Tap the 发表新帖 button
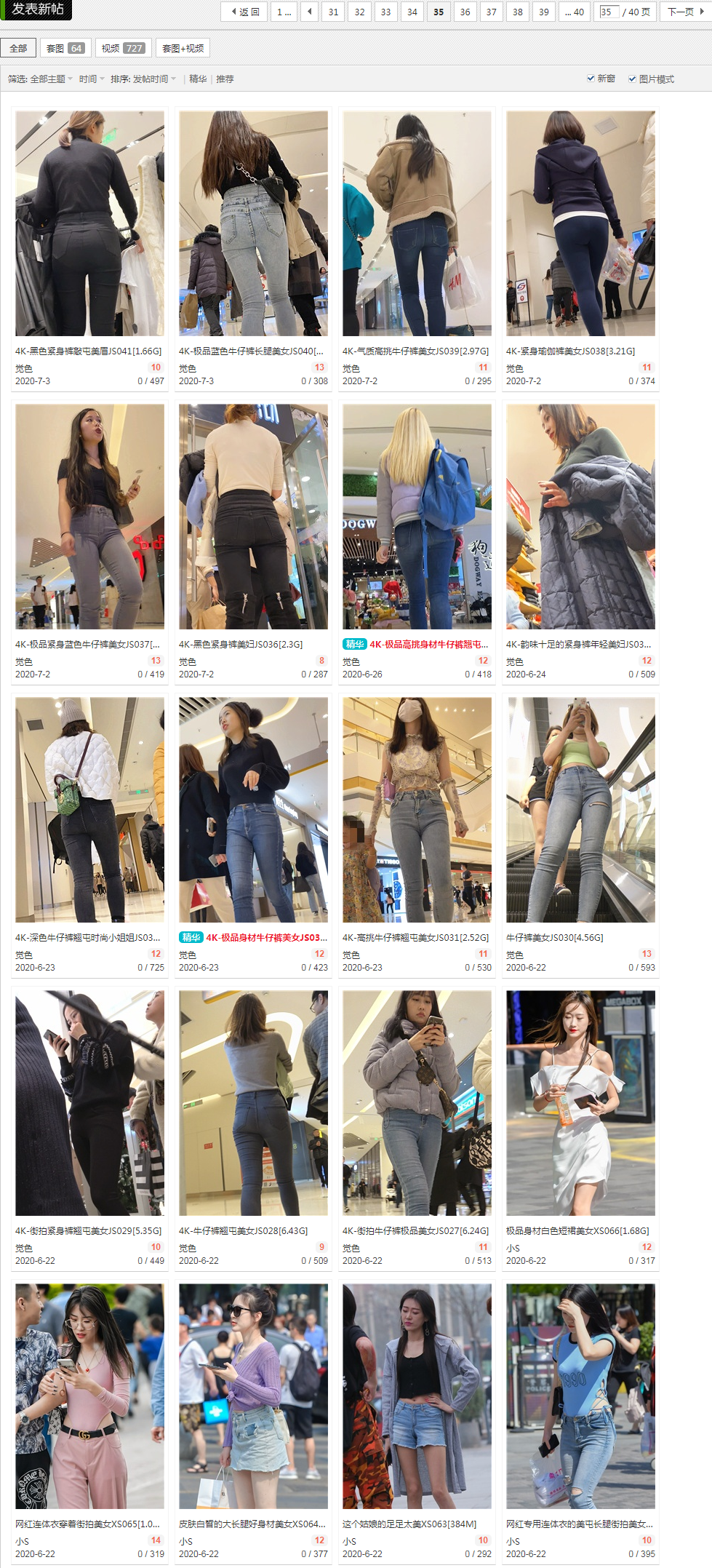This screenshot has height=1568, width=712. (36, 9)
